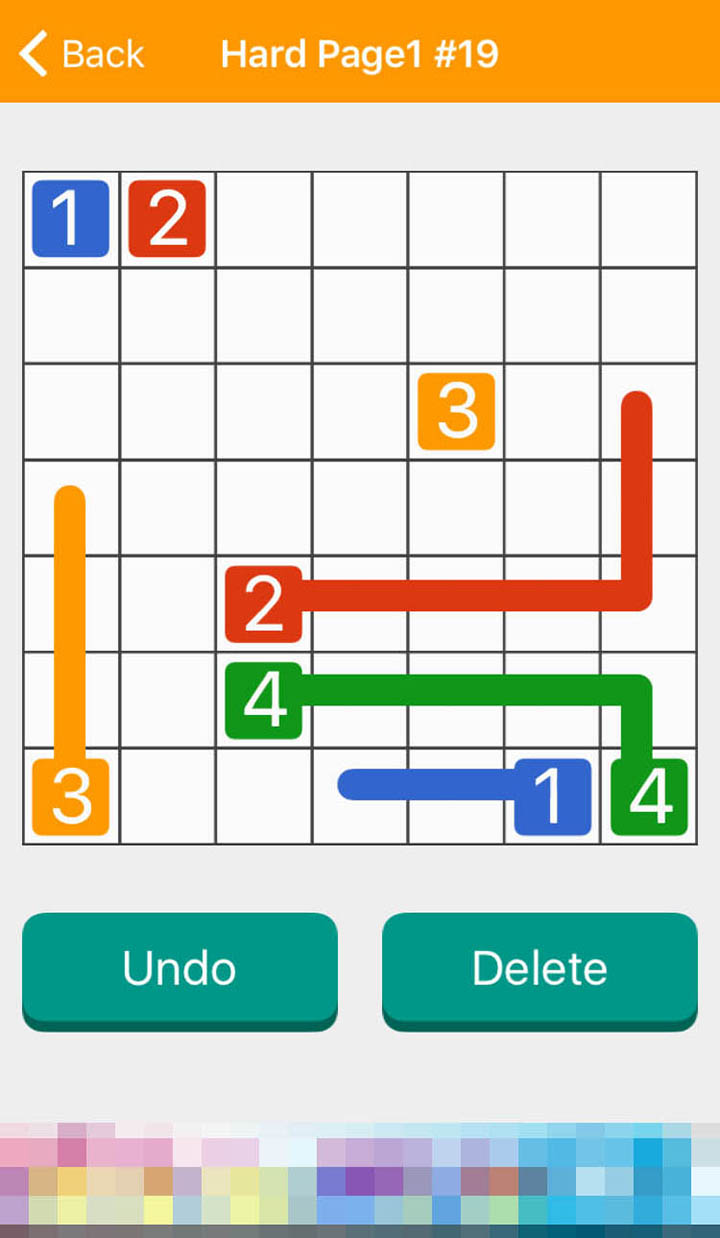This screenshot has width=720, height=1238.
Task: Go back to the level list
Action: [x=82, y=53]
